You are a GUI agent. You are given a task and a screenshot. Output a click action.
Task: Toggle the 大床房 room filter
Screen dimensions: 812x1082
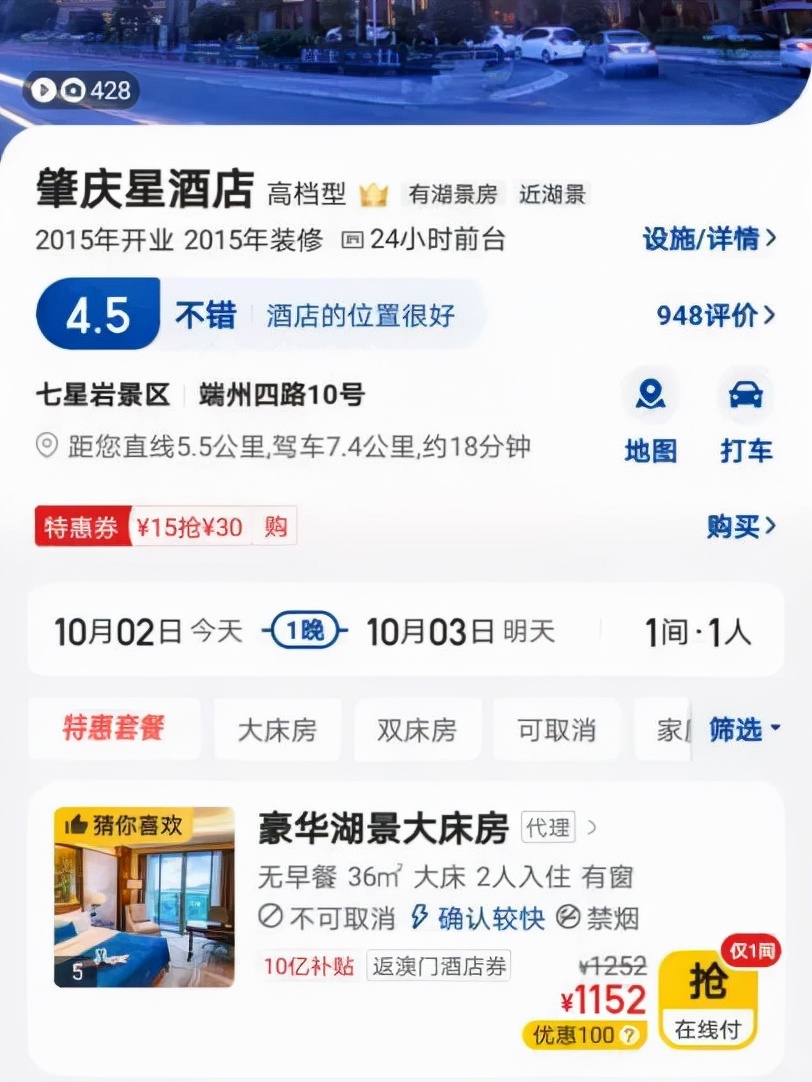pos(277,730)
